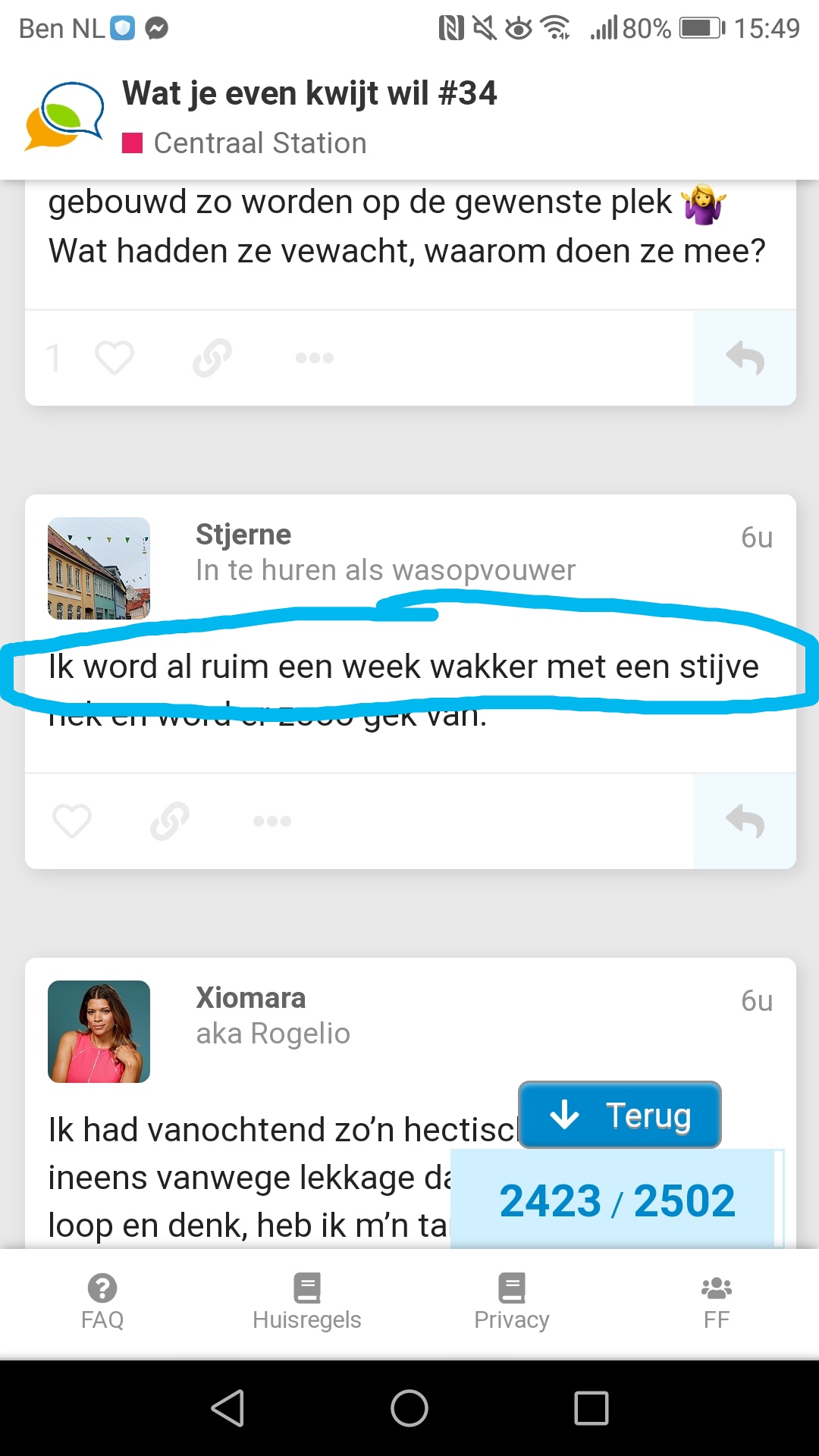
Task: Open Stjerne's username profile
Action: 243,535
